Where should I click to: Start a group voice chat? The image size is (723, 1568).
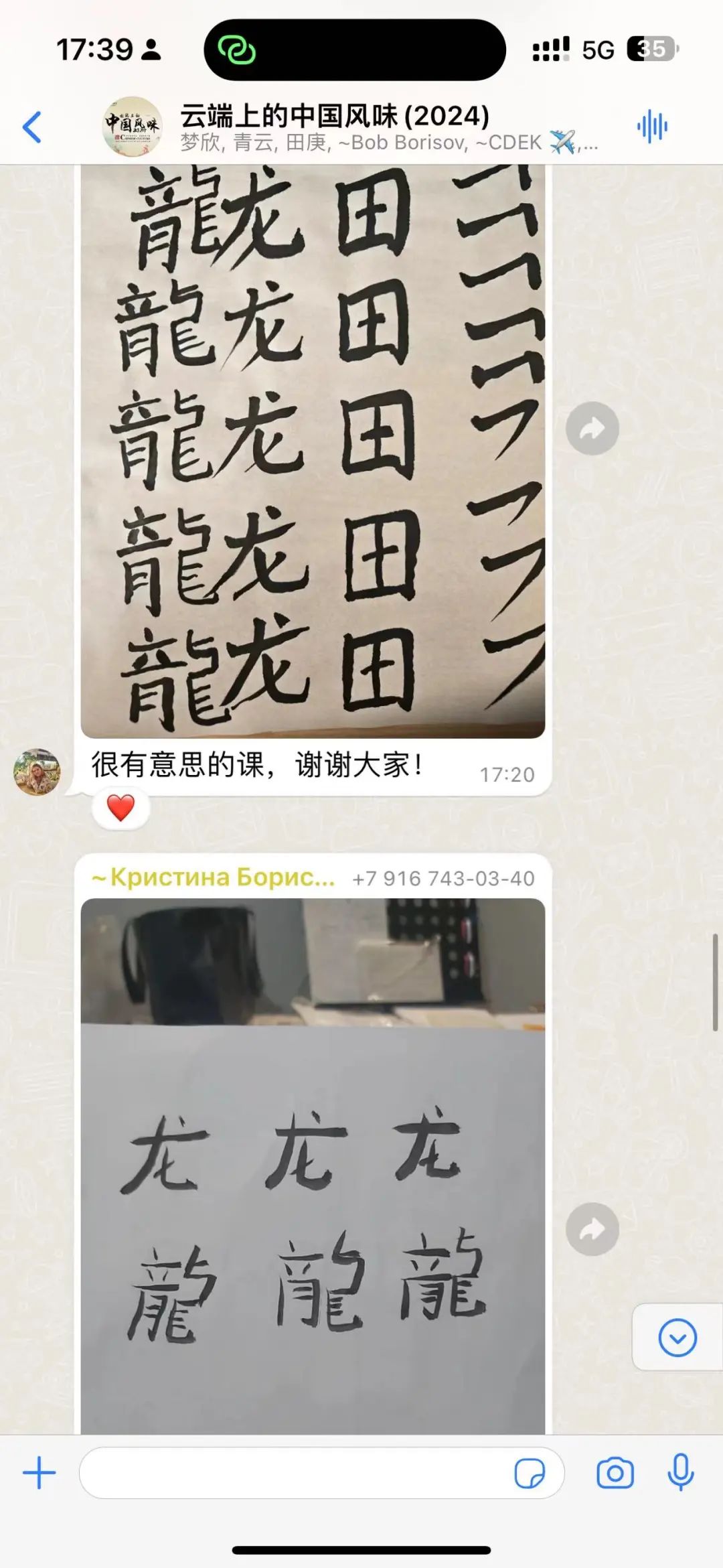651,127
